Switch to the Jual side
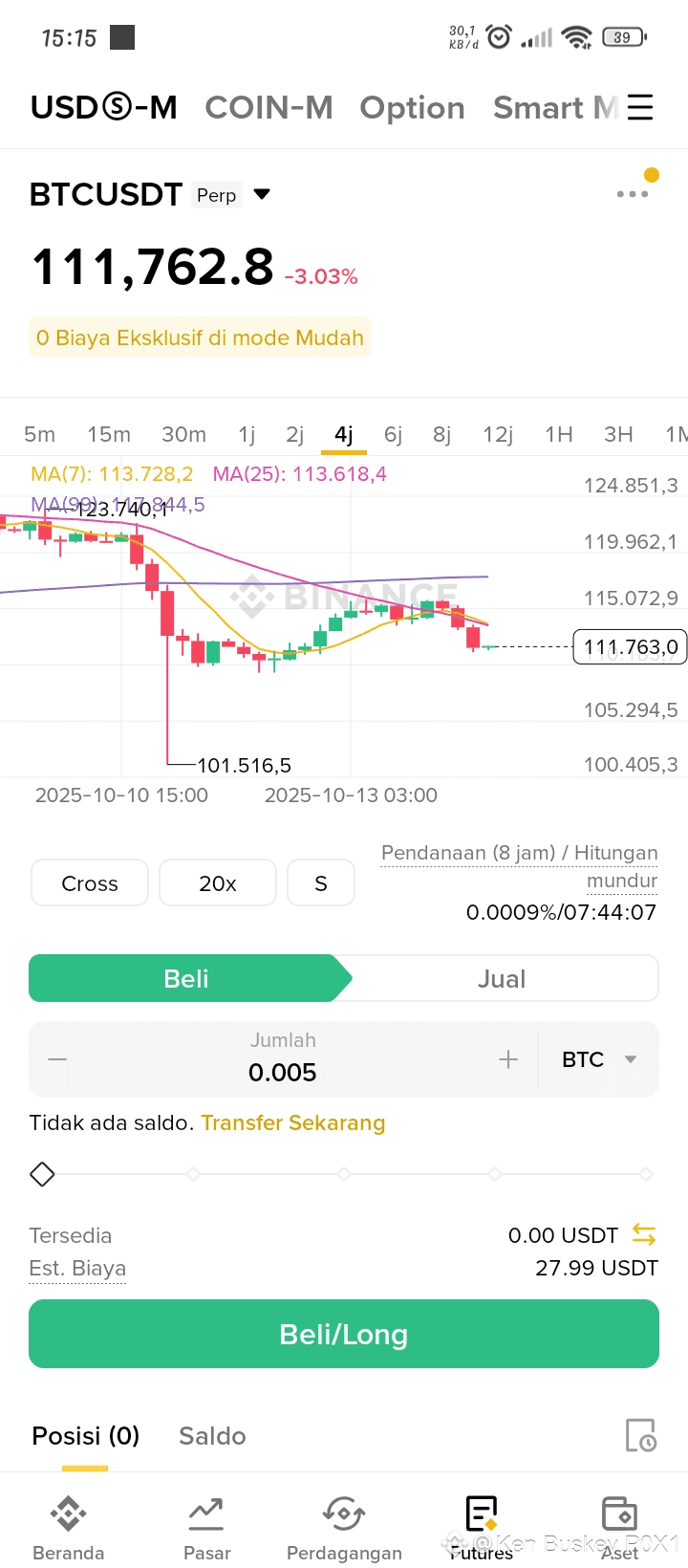The image size is (688, 1568). click(x=502, y=979)
